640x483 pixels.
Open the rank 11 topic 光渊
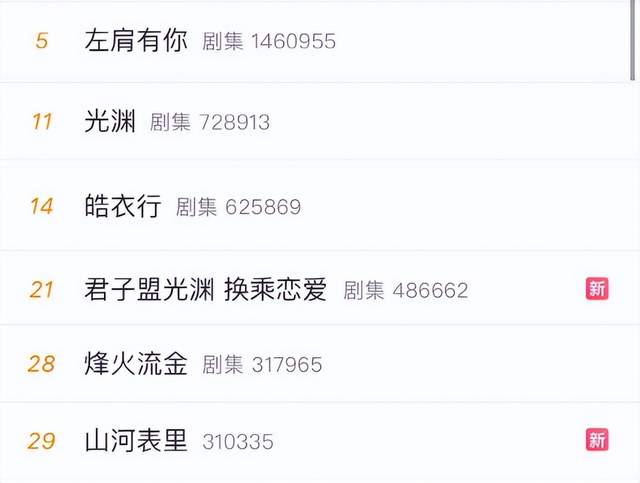[111, 122]
